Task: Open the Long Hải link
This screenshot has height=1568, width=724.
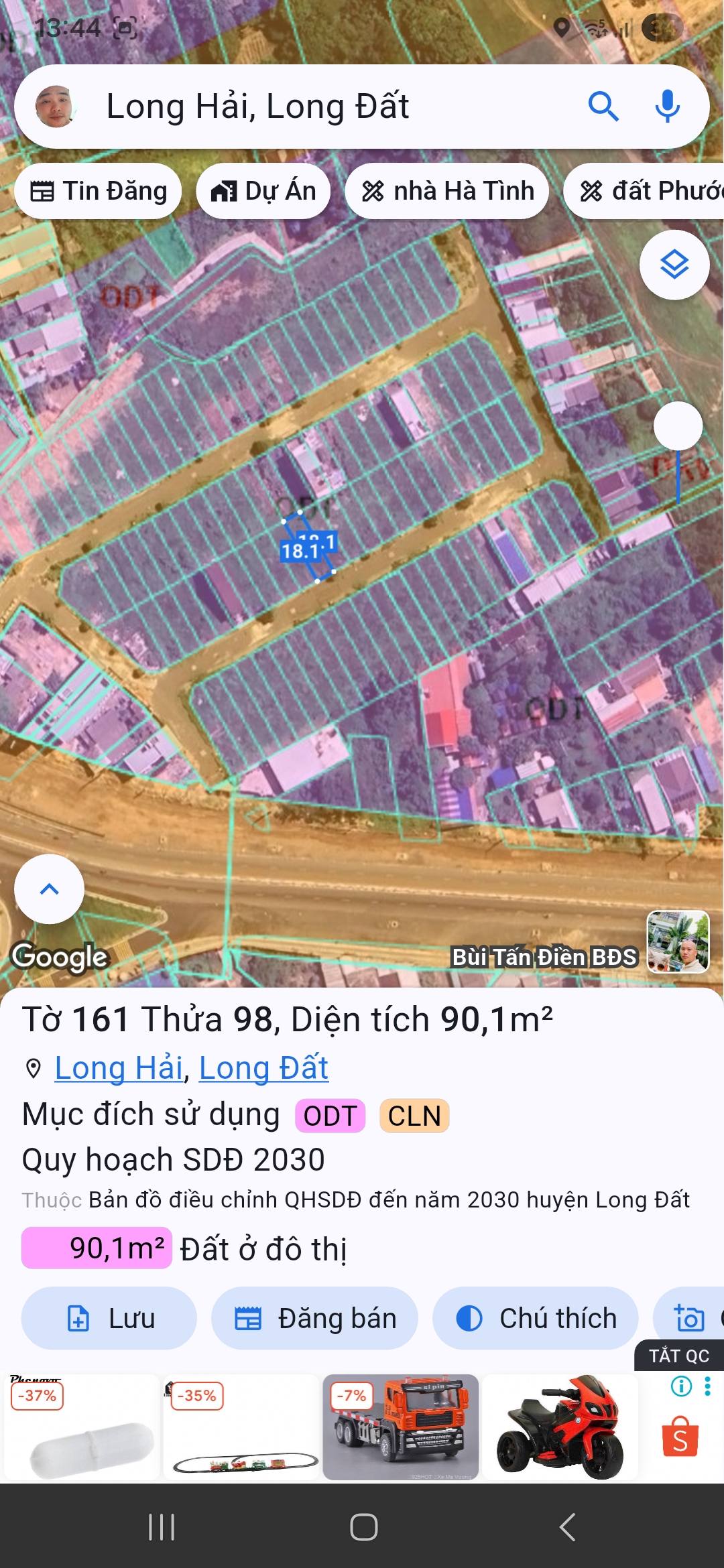Action: point(119,1068)
